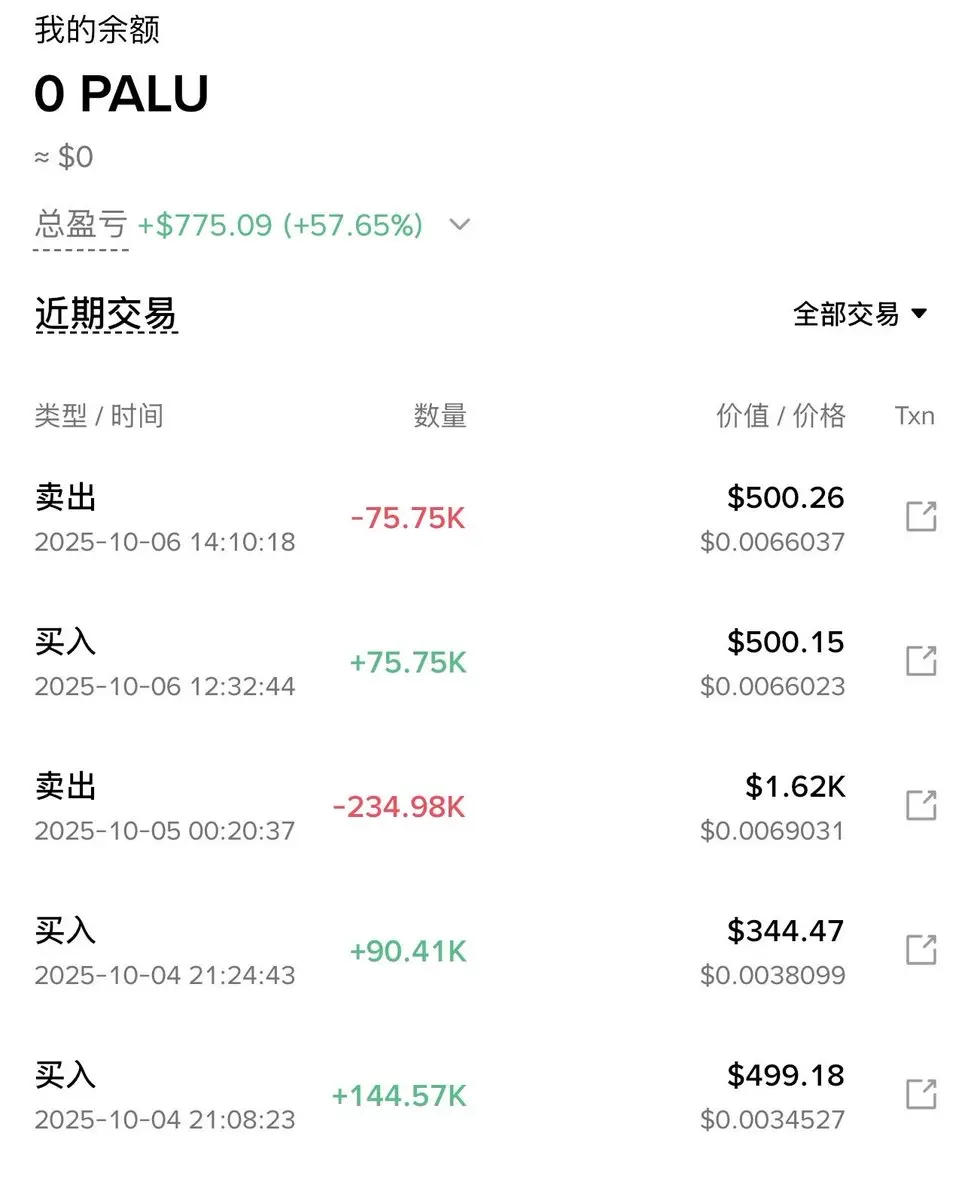Open Txn link for the $500.26 sell
Screen dimensions: 971x1200
[921, 517]
